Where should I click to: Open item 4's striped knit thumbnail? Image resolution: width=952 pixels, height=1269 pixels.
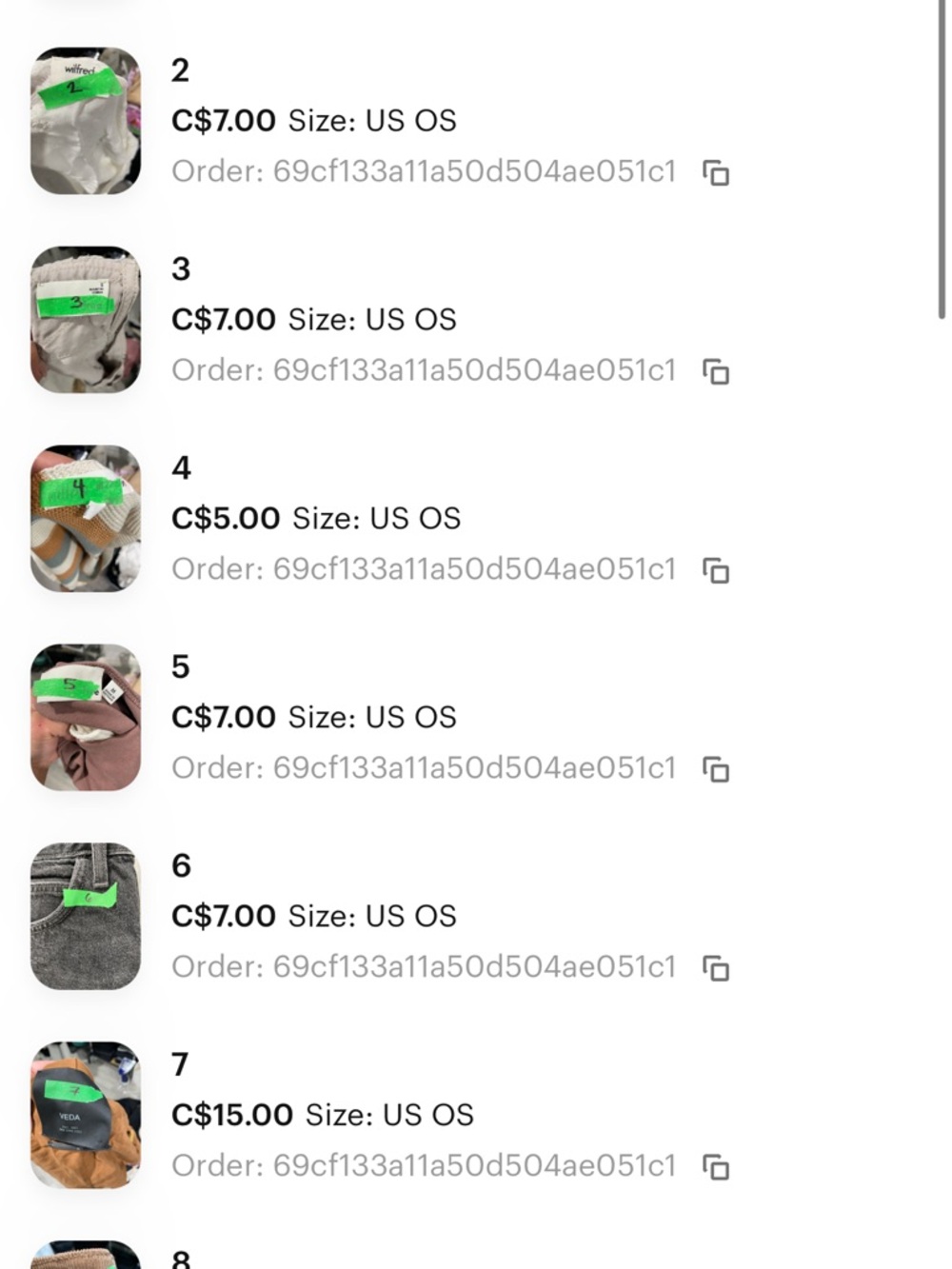[86, 517]
